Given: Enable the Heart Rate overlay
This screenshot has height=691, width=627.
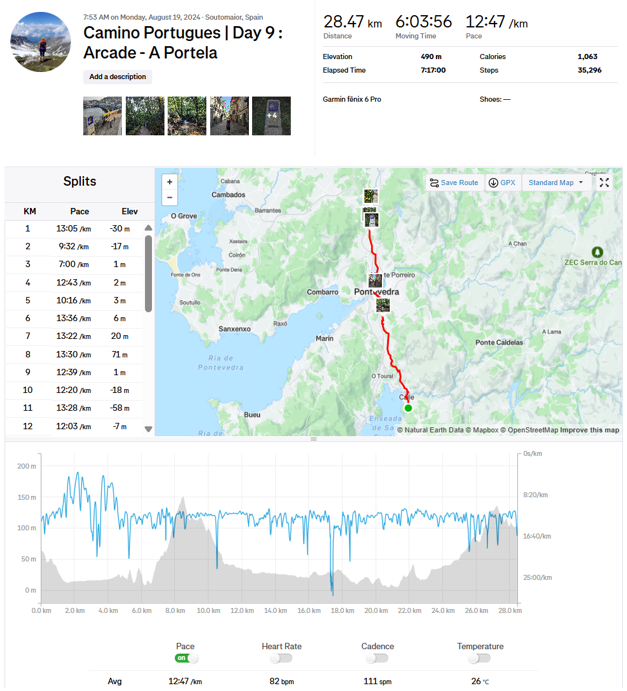Looking at the screenshot, I should point(280,658).
